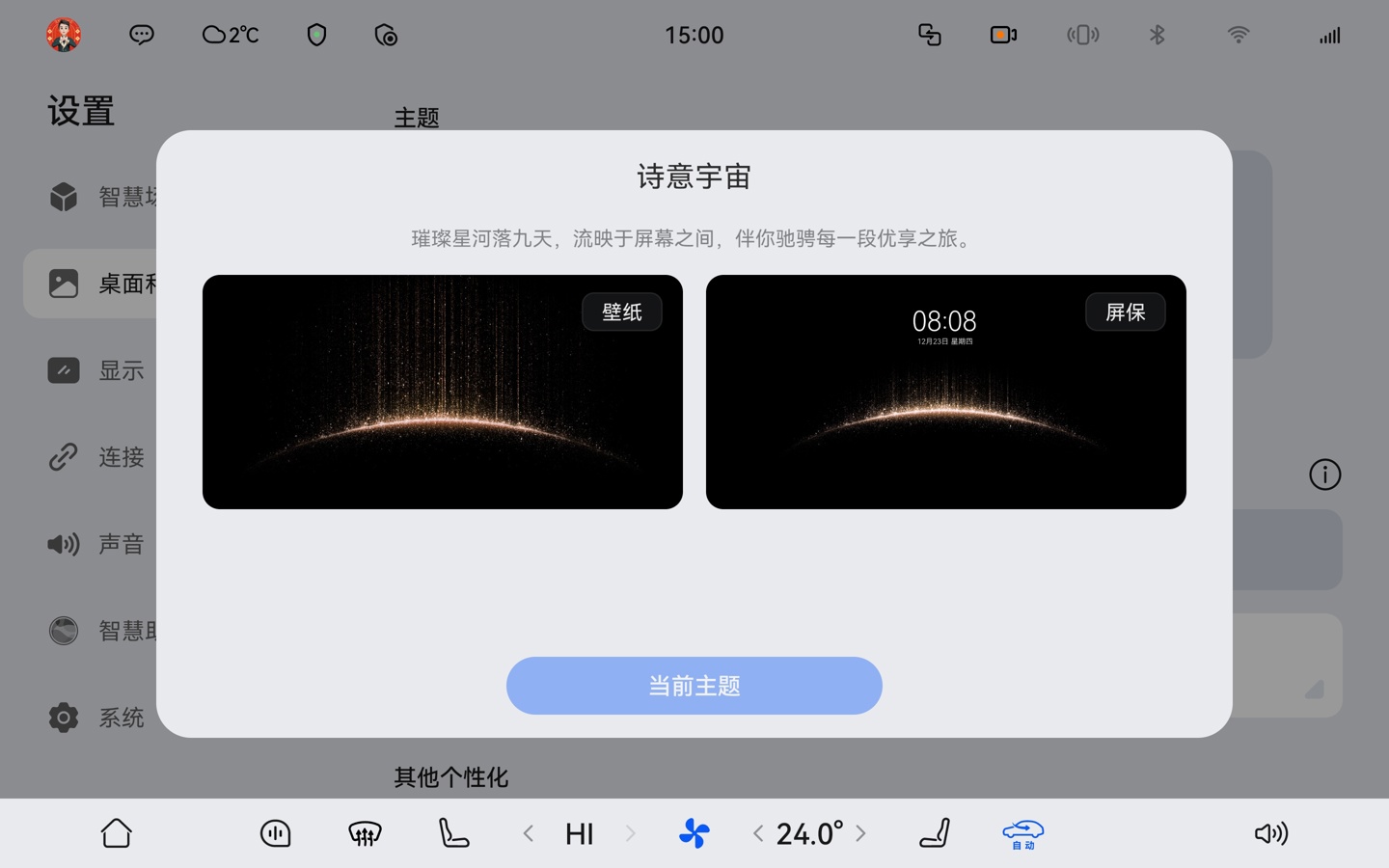Decrease the fan speed
This screenshot has width=1389, height=868.
[529, 833]
